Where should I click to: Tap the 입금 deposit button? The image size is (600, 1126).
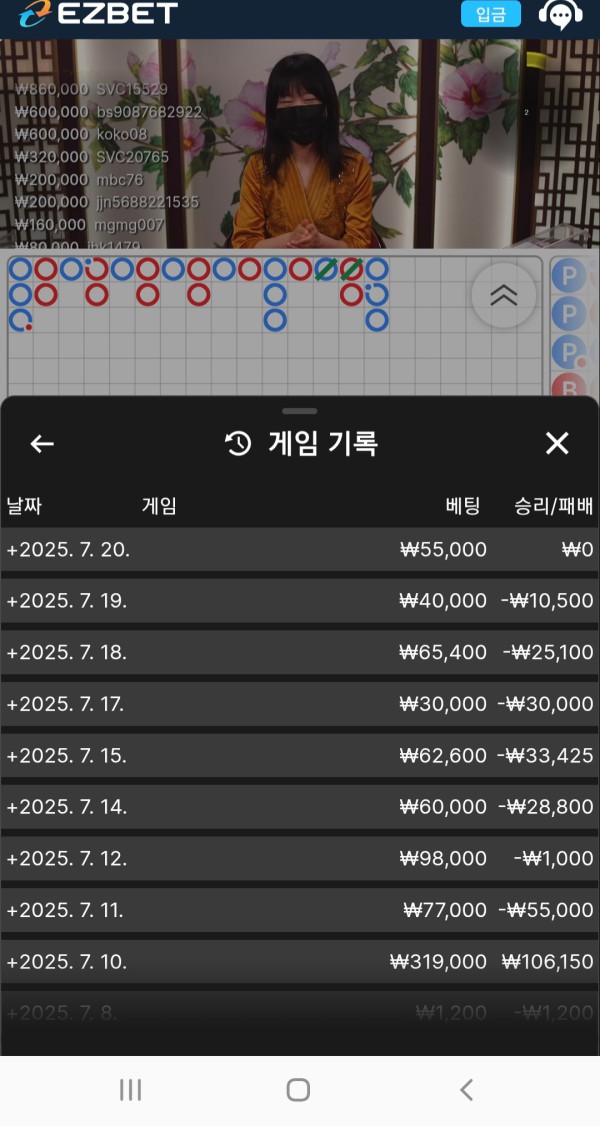491,14
